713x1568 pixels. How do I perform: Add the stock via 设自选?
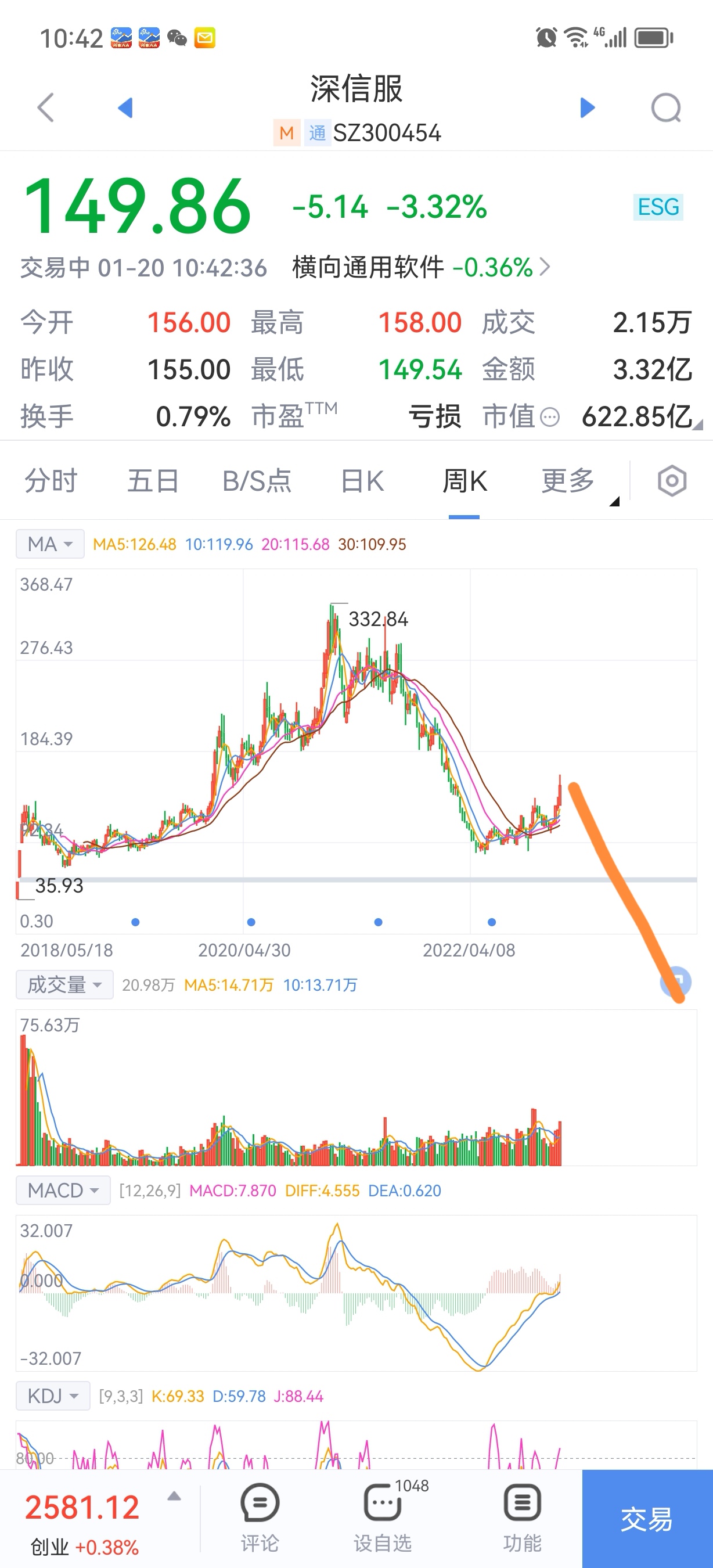click(383, 1518)
